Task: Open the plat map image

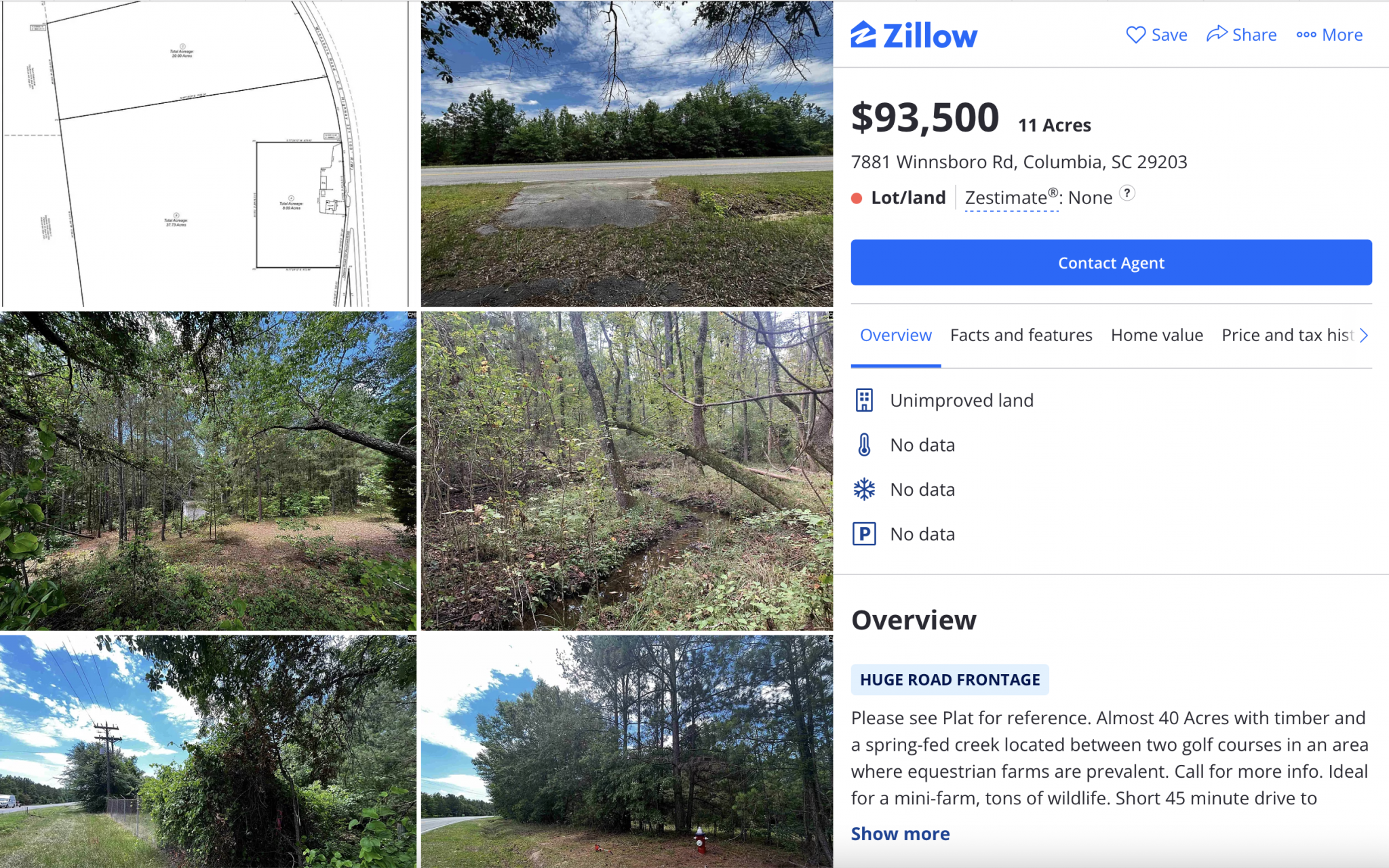Action: (x=206, y=154)
